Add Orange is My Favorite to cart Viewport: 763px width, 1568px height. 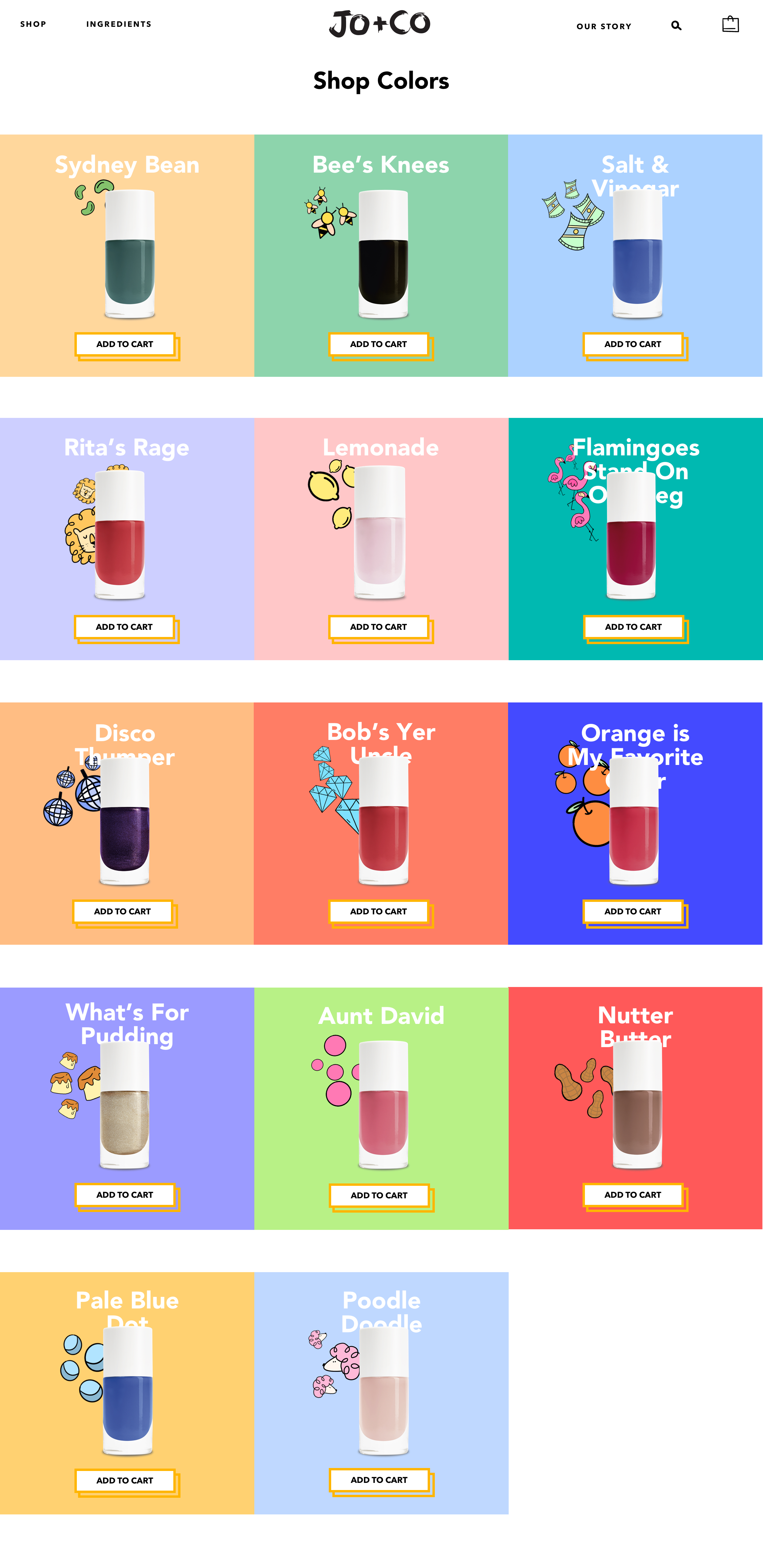633,911
